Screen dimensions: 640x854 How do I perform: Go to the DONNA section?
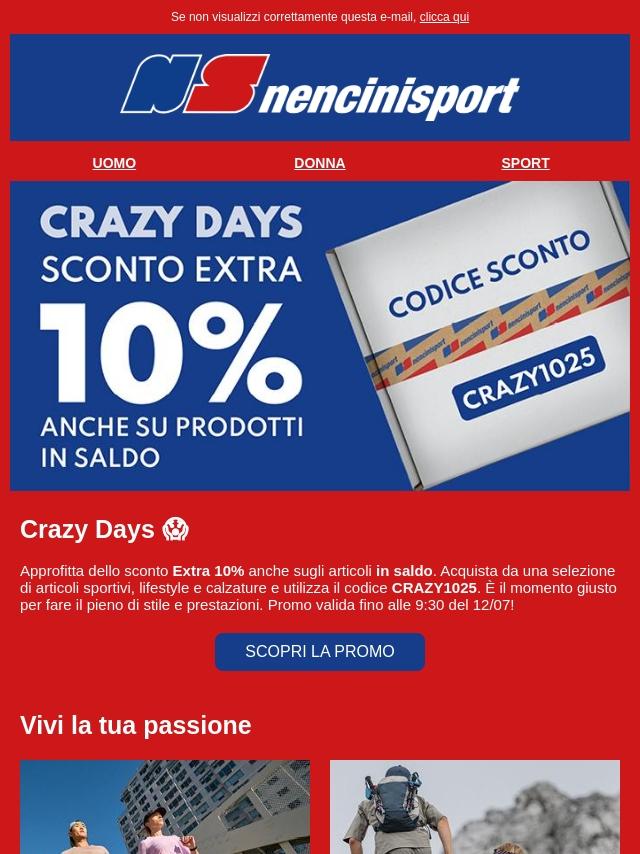tap(319, 163)
